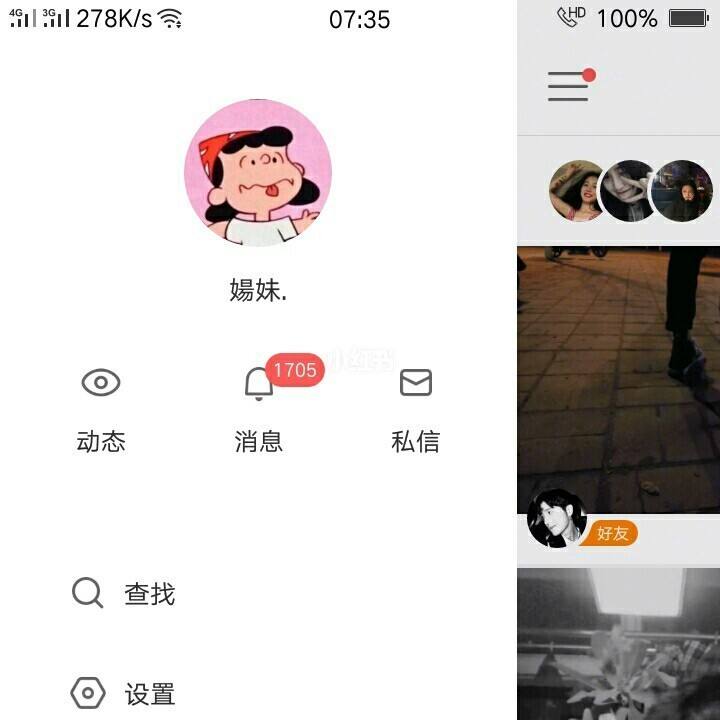Open the 婸妹. profile avatar
This screenshot has width=720, height=720.
pos(258,172)
